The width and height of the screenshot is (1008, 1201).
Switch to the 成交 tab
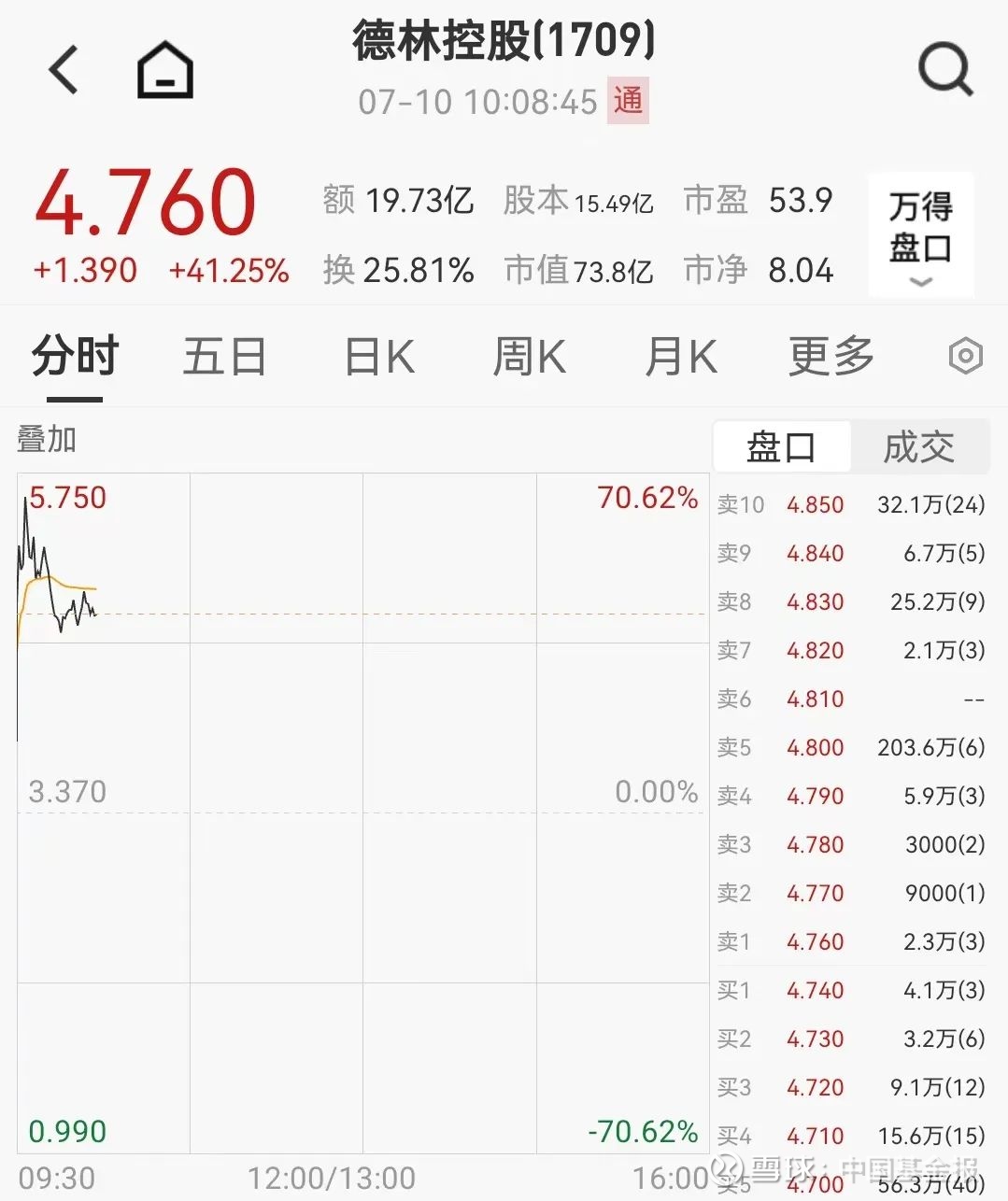pyautogui.click(x=919, y=447)
